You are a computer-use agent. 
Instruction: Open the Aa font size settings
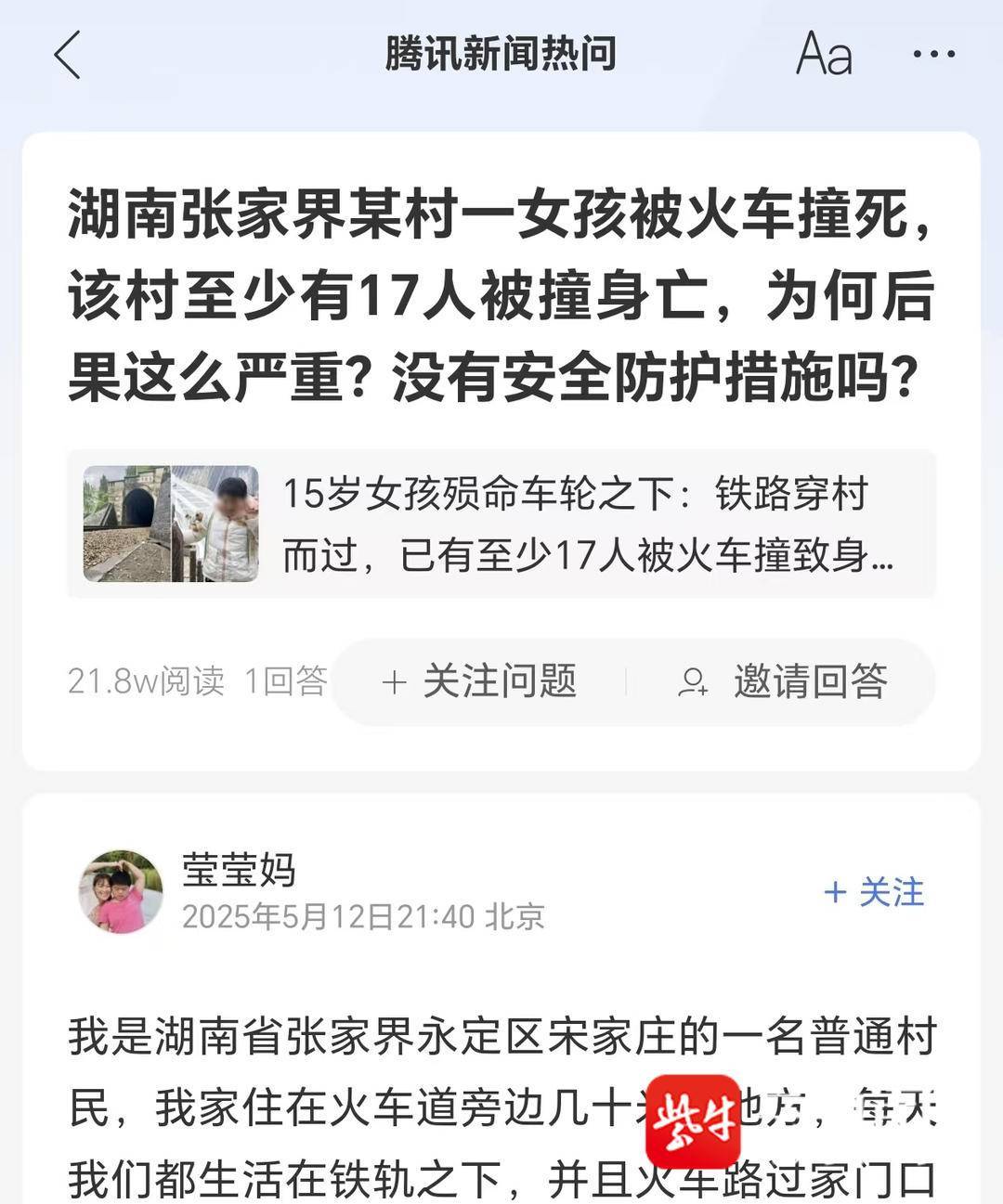click(824, 55)
